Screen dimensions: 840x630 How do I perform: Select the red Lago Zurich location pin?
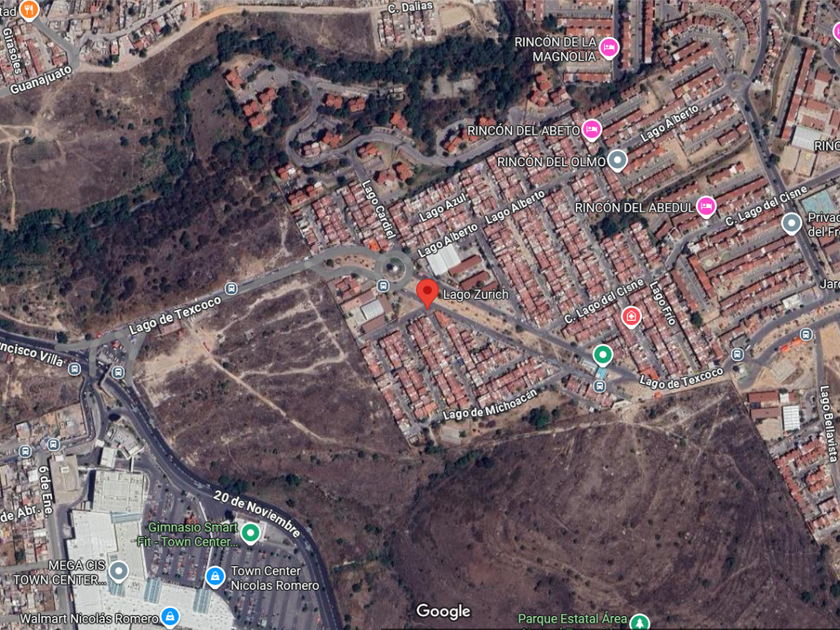(427, 293)
